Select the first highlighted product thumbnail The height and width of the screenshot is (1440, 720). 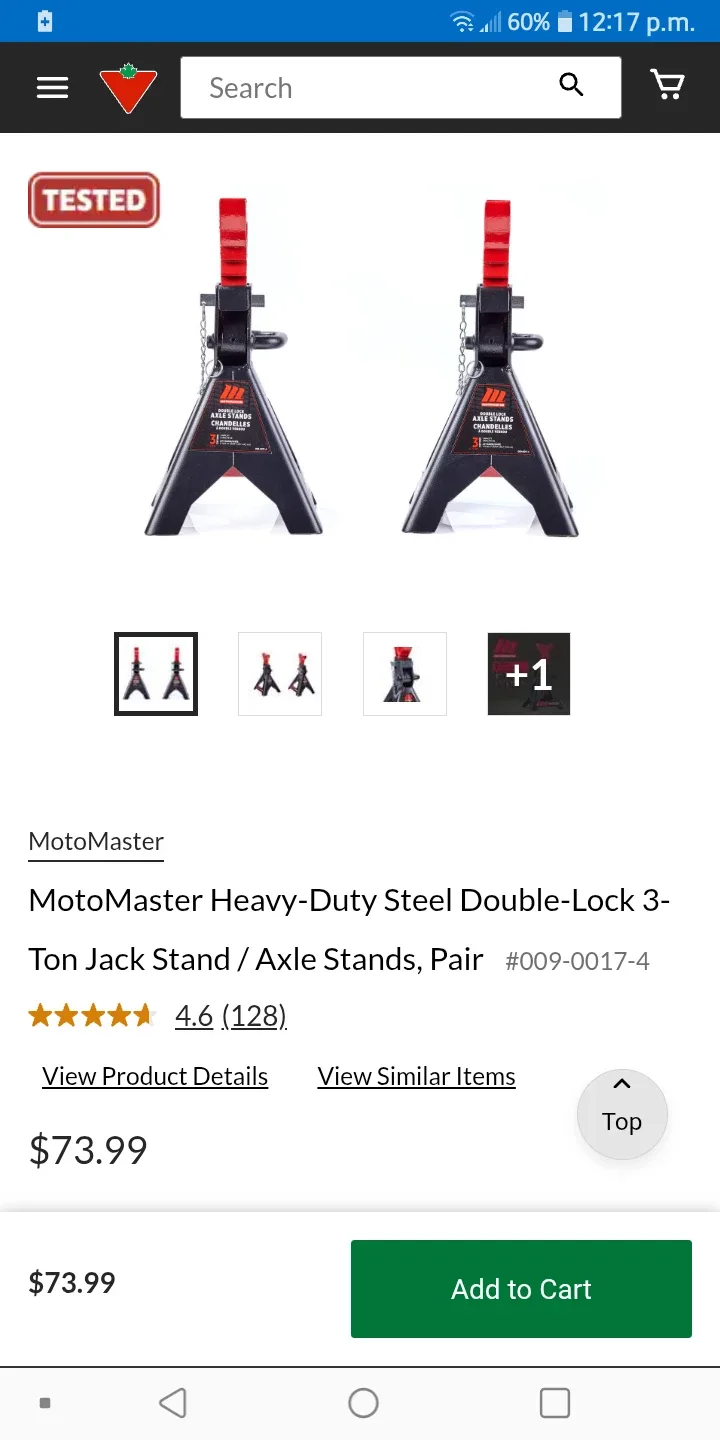pyautogui.click(x=156, y=673)
